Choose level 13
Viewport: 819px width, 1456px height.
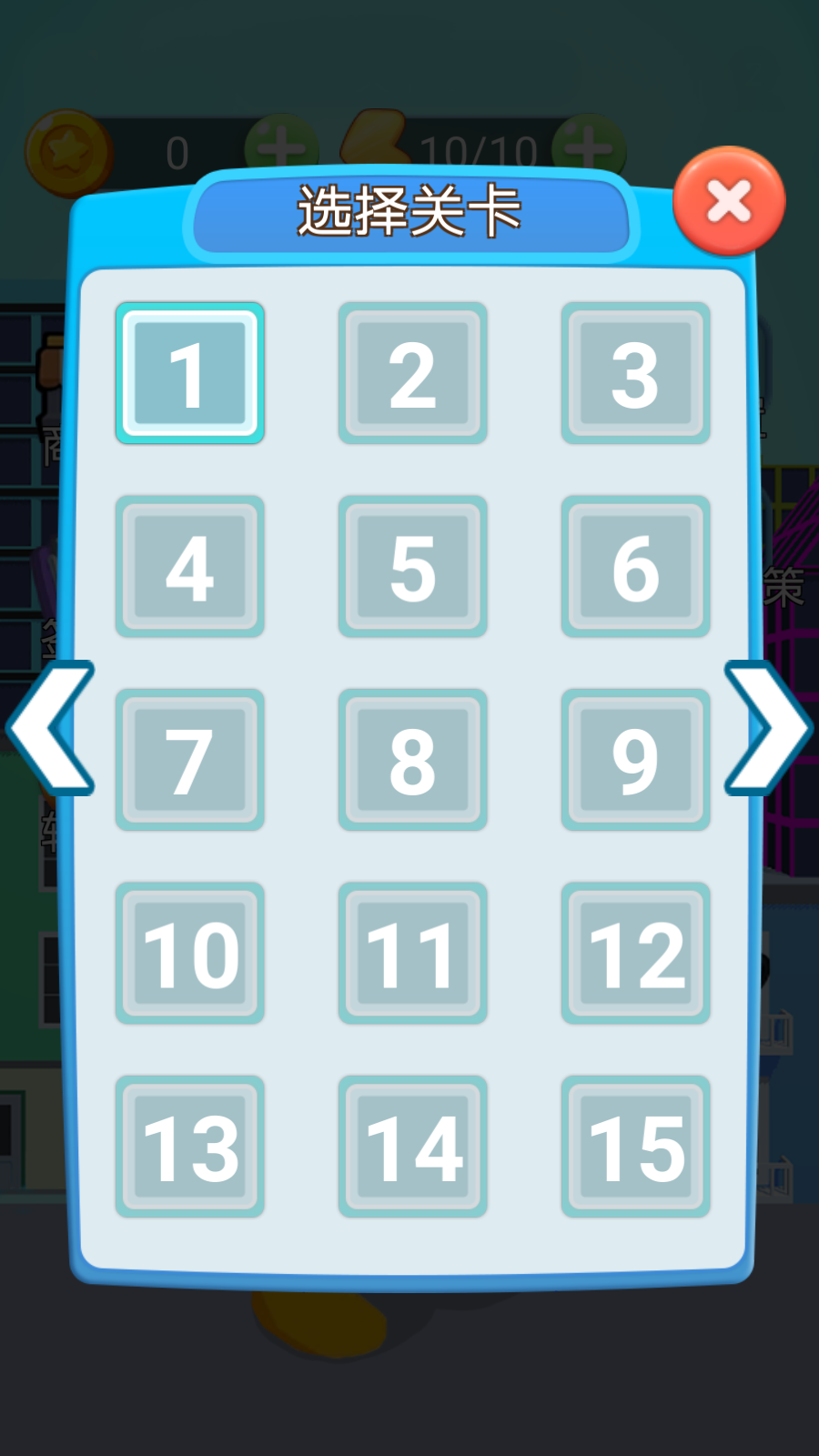(189, 1147)
